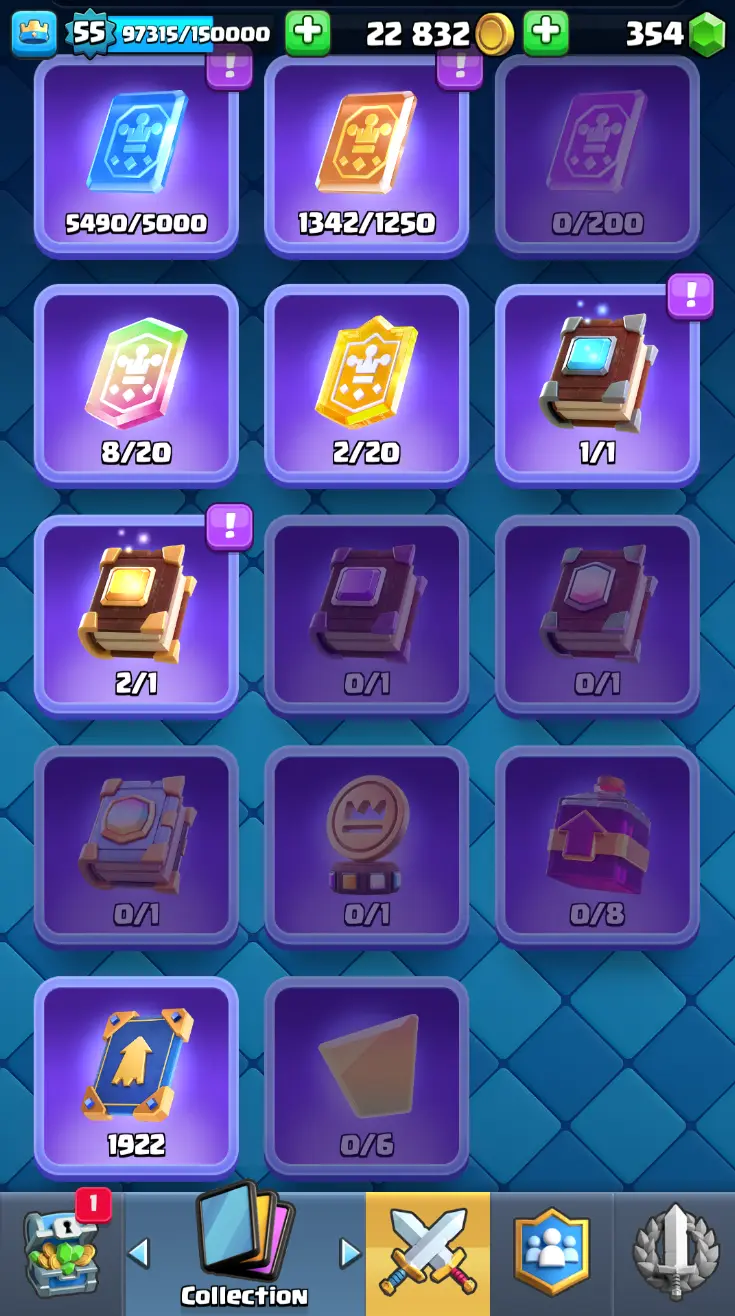Tap the left arrow beside Collection
Image resolution: width=735 pixels, height=1316 pixels.
139,1252
